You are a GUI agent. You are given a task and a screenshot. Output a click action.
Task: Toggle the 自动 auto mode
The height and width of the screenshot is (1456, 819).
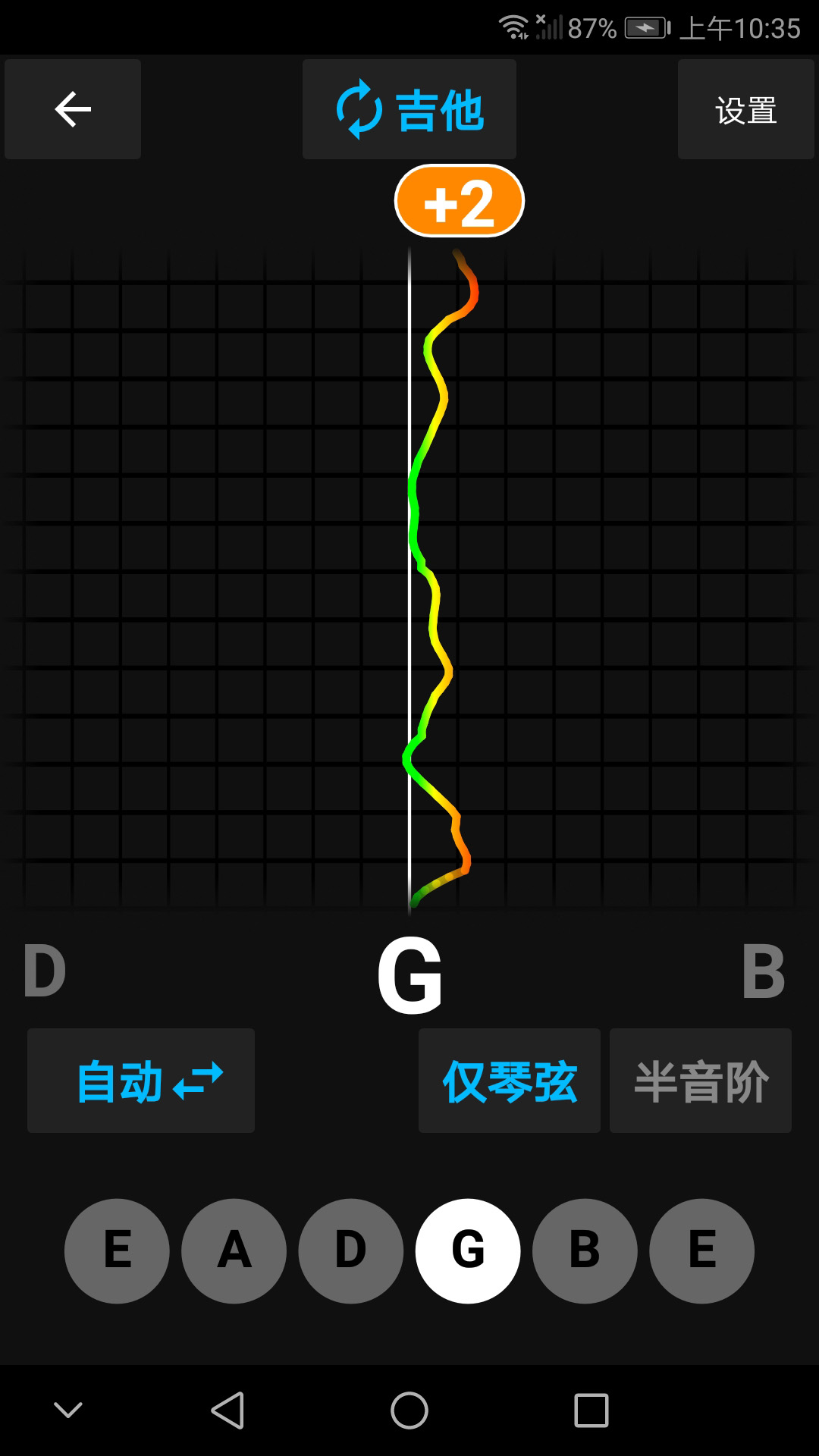141,1081
